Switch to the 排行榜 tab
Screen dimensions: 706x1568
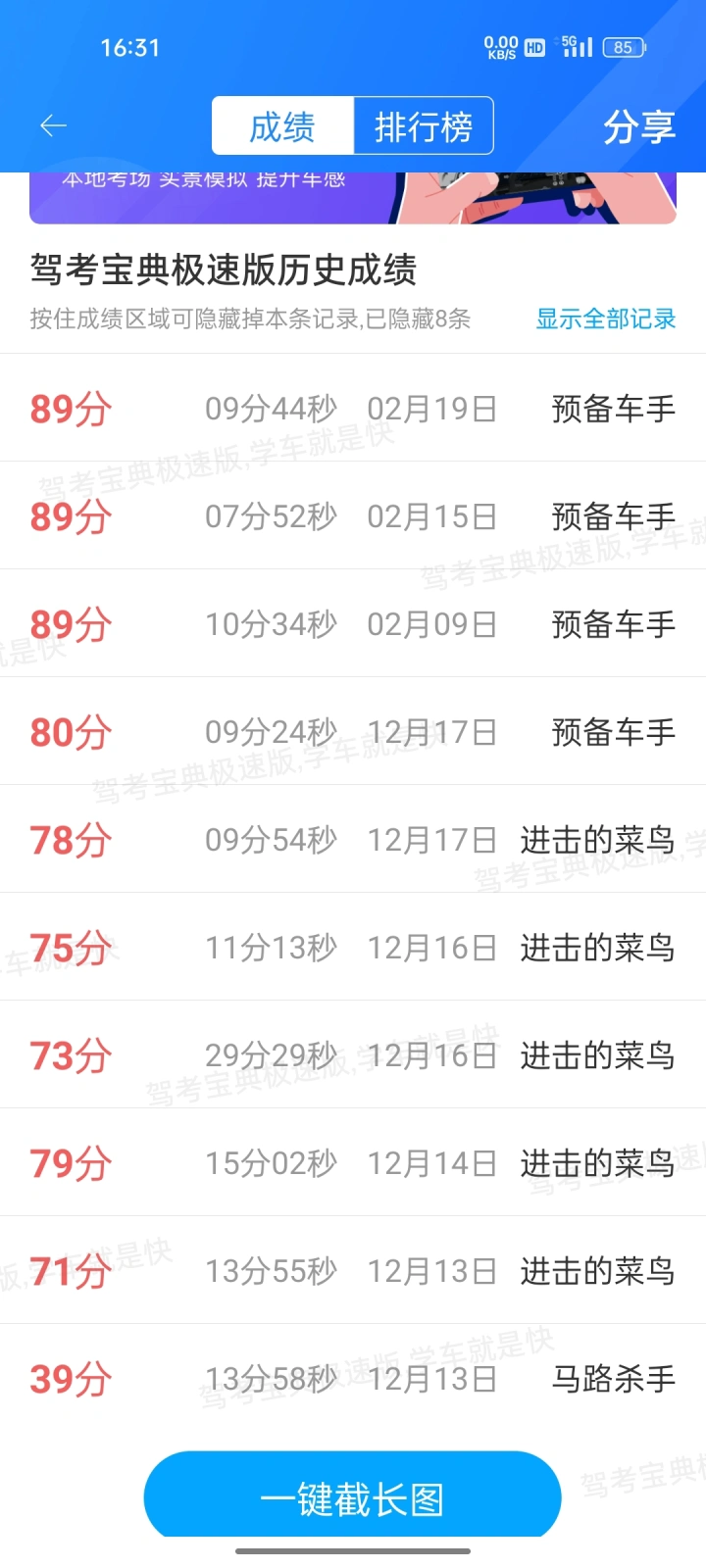pos(423,126)
